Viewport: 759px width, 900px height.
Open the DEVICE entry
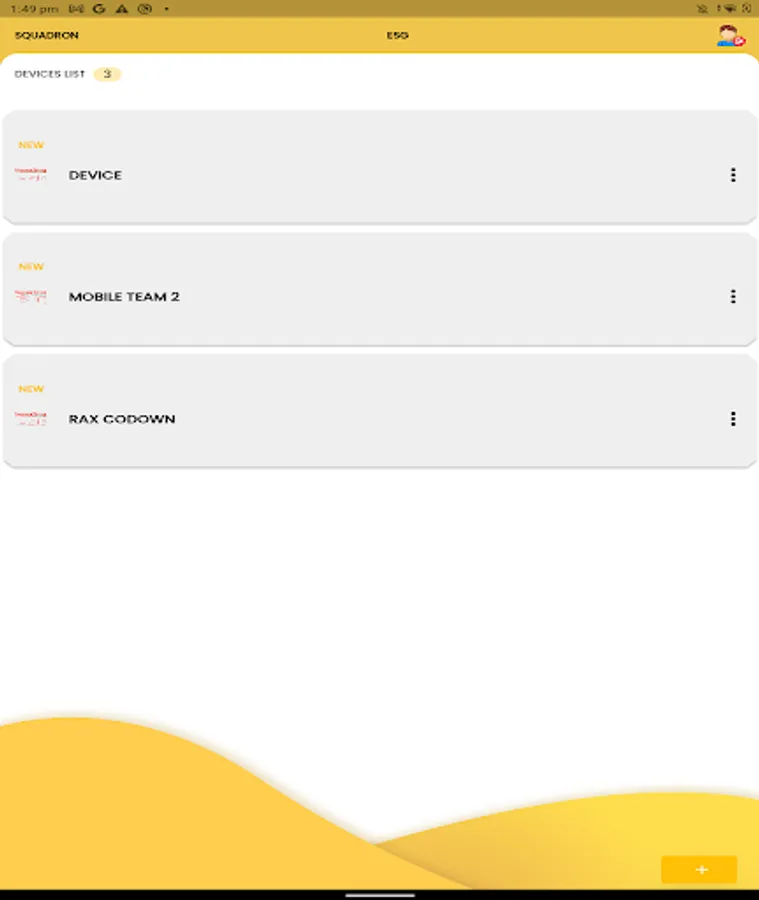tap(94, 175)
